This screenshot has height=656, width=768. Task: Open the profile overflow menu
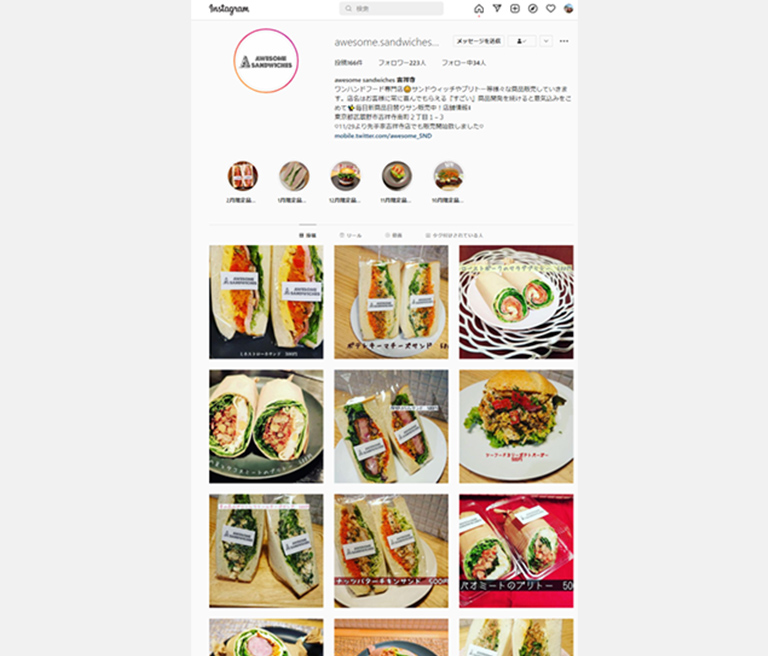click(x=564, y=41)
